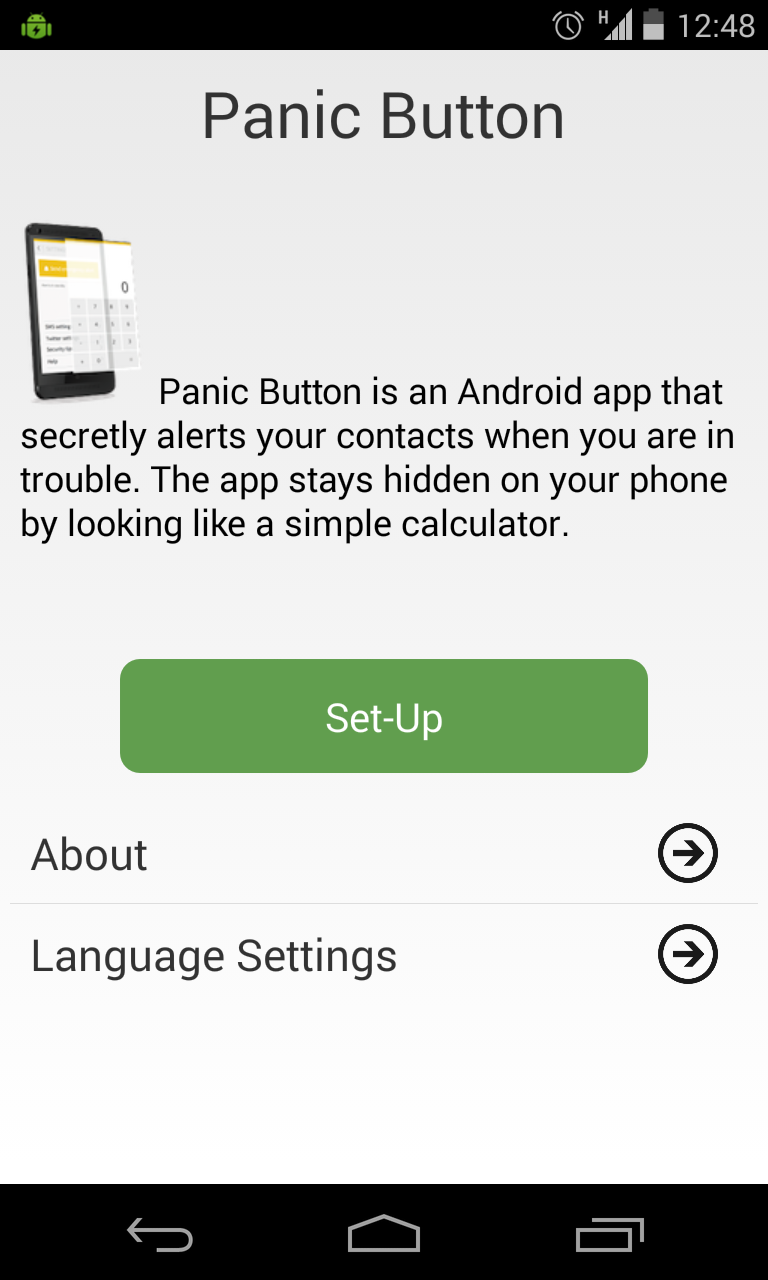The height and width of the screenshot is (1280, 768).
Task: Expand Language Settings via its circular arrow
Action: click(687, 954)
